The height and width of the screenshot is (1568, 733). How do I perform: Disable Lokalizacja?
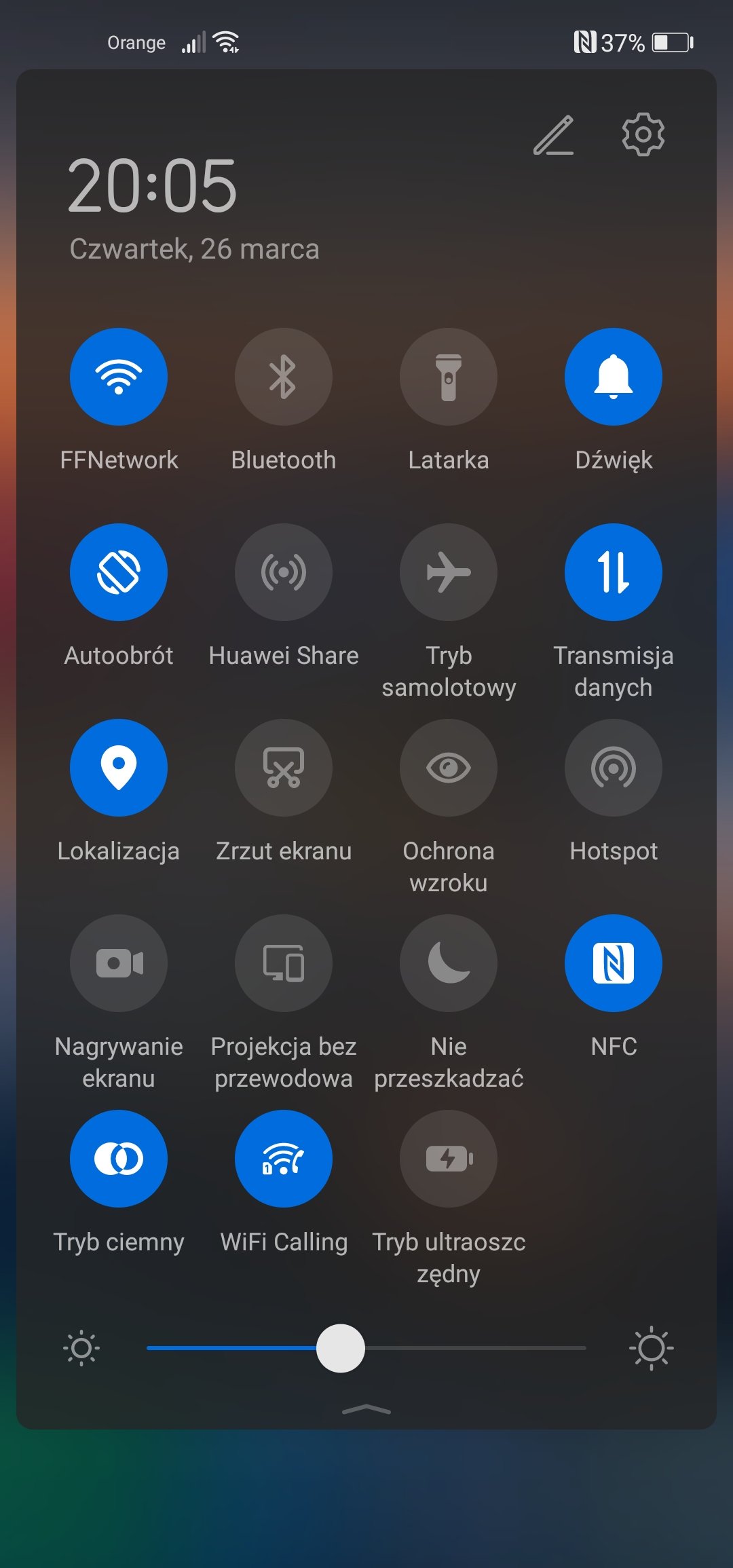119,768
